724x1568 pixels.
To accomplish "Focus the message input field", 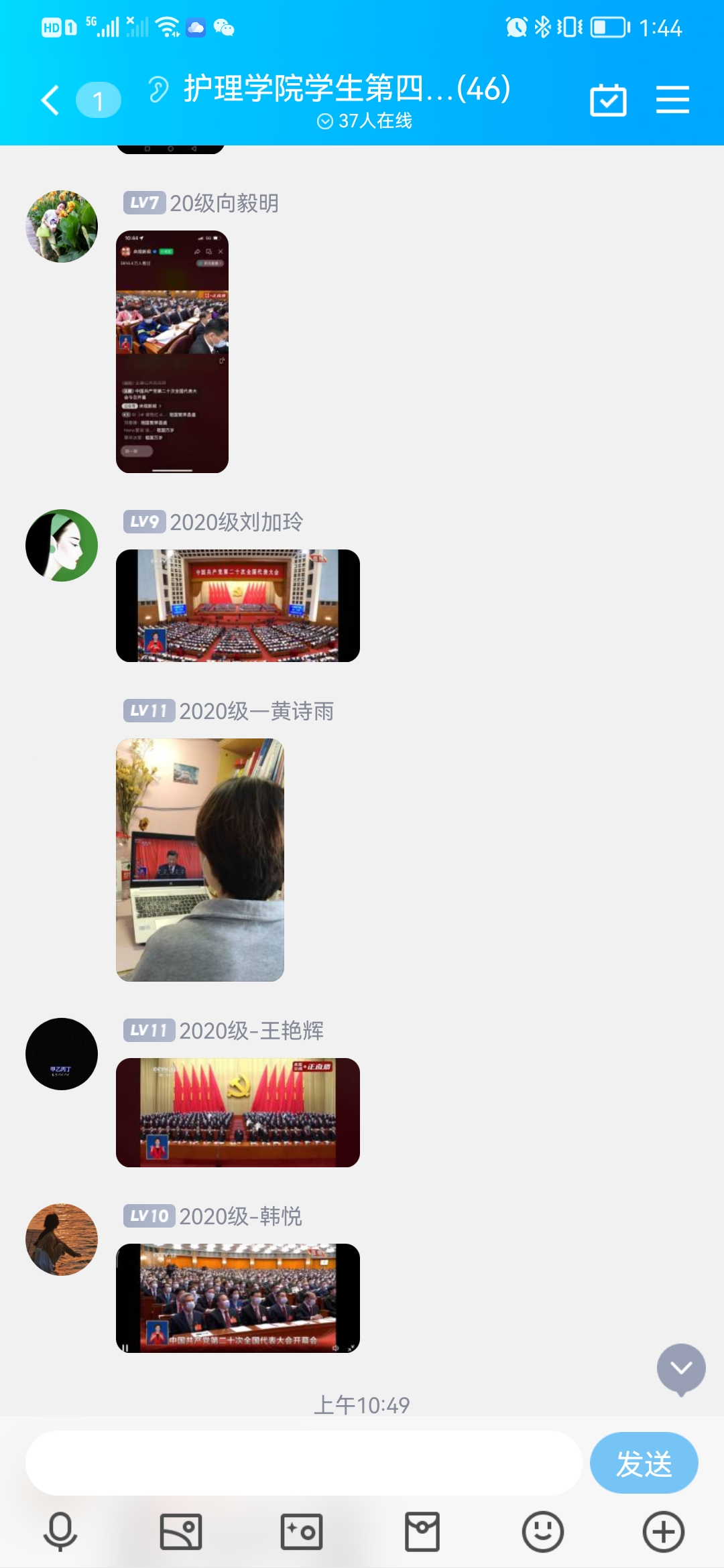I will (x=303, y=1463).
